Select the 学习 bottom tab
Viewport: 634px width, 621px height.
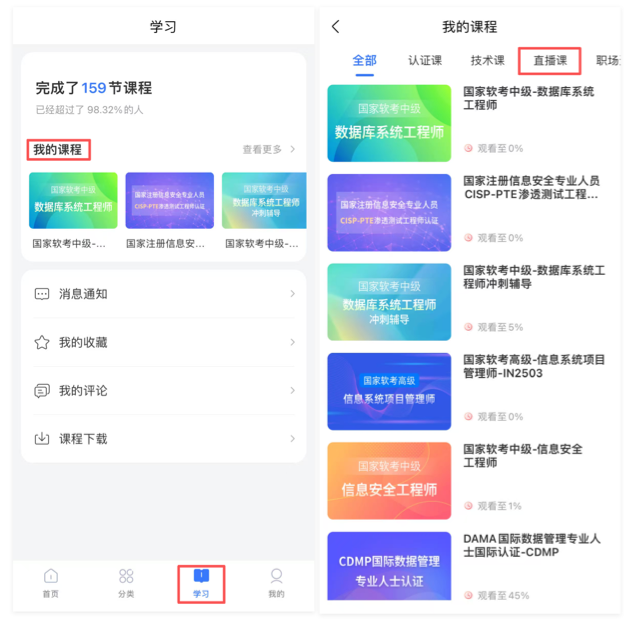pyautogui.click(x=201, y=583)
